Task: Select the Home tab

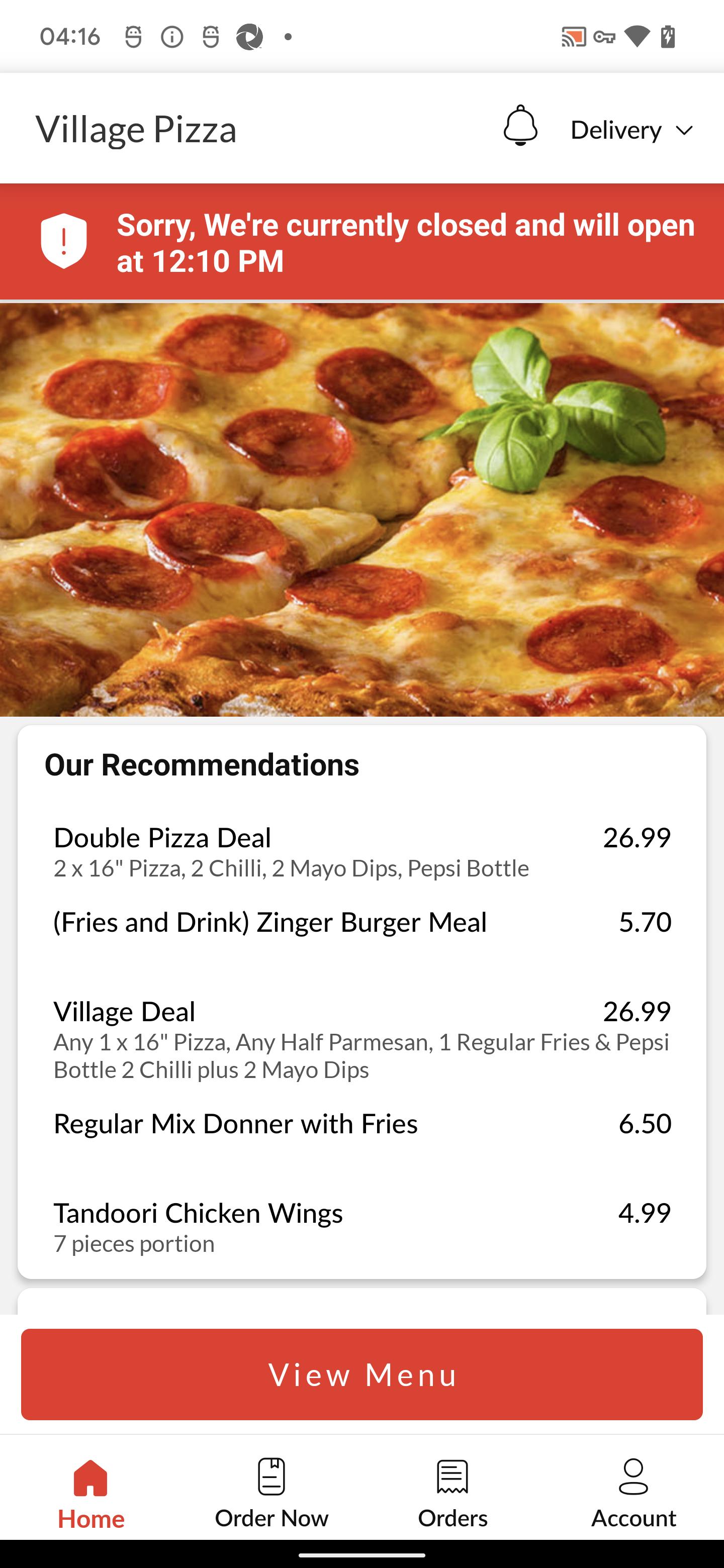Action: tap(90, 1493)
